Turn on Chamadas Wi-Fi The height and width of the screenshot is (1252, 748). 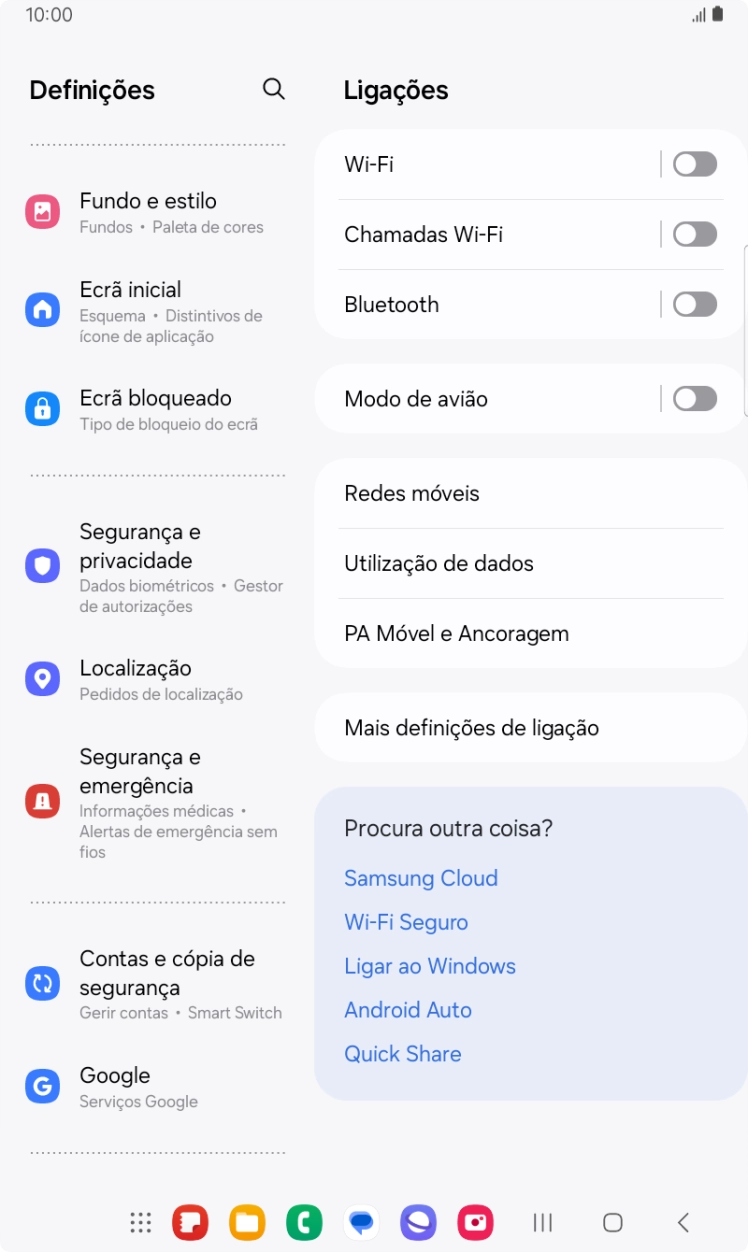pyautogui.click(x=695, y=234)
